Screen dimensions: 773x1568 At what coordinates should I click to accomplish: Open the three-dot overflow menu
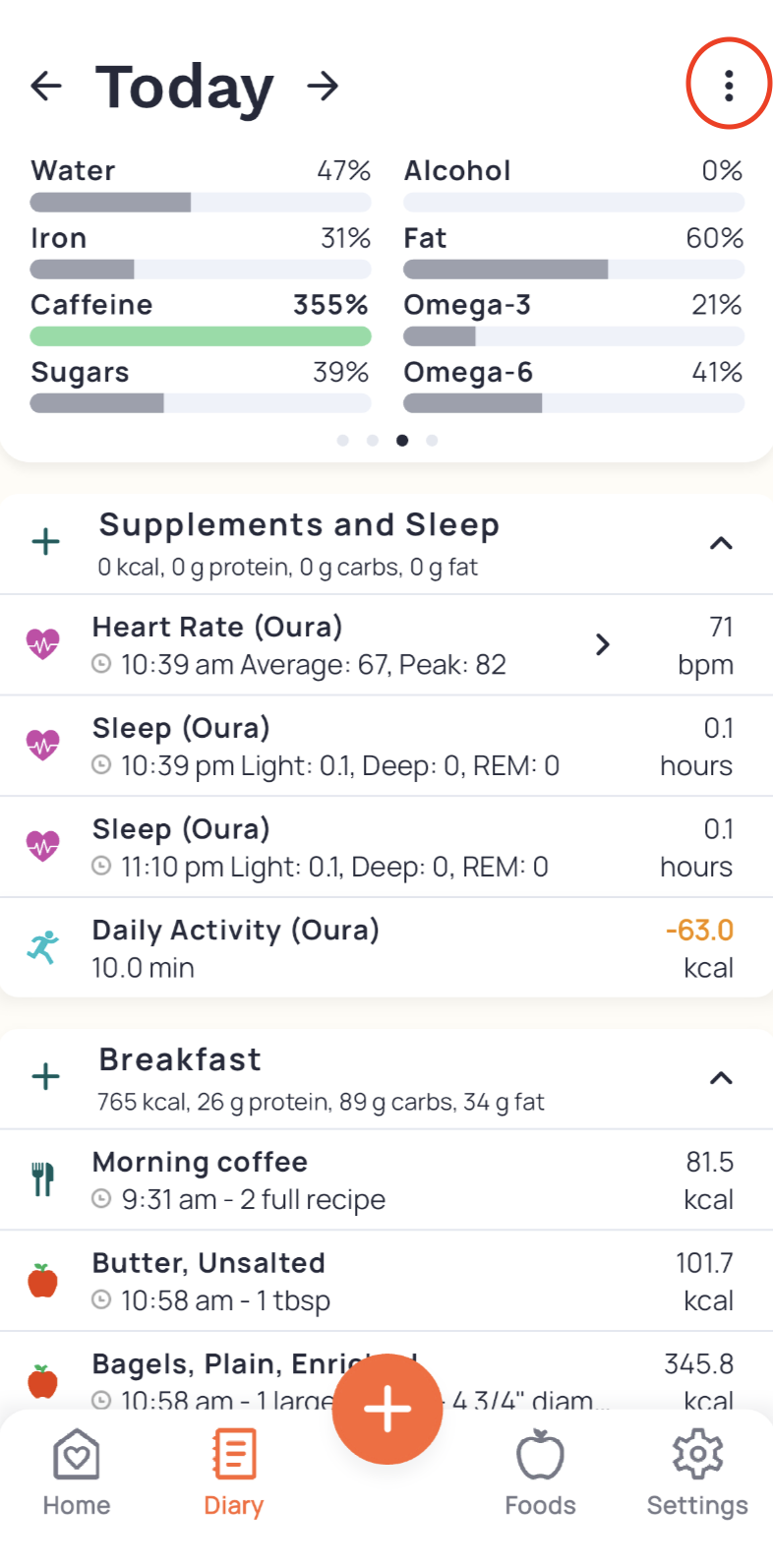coord(728,86)
